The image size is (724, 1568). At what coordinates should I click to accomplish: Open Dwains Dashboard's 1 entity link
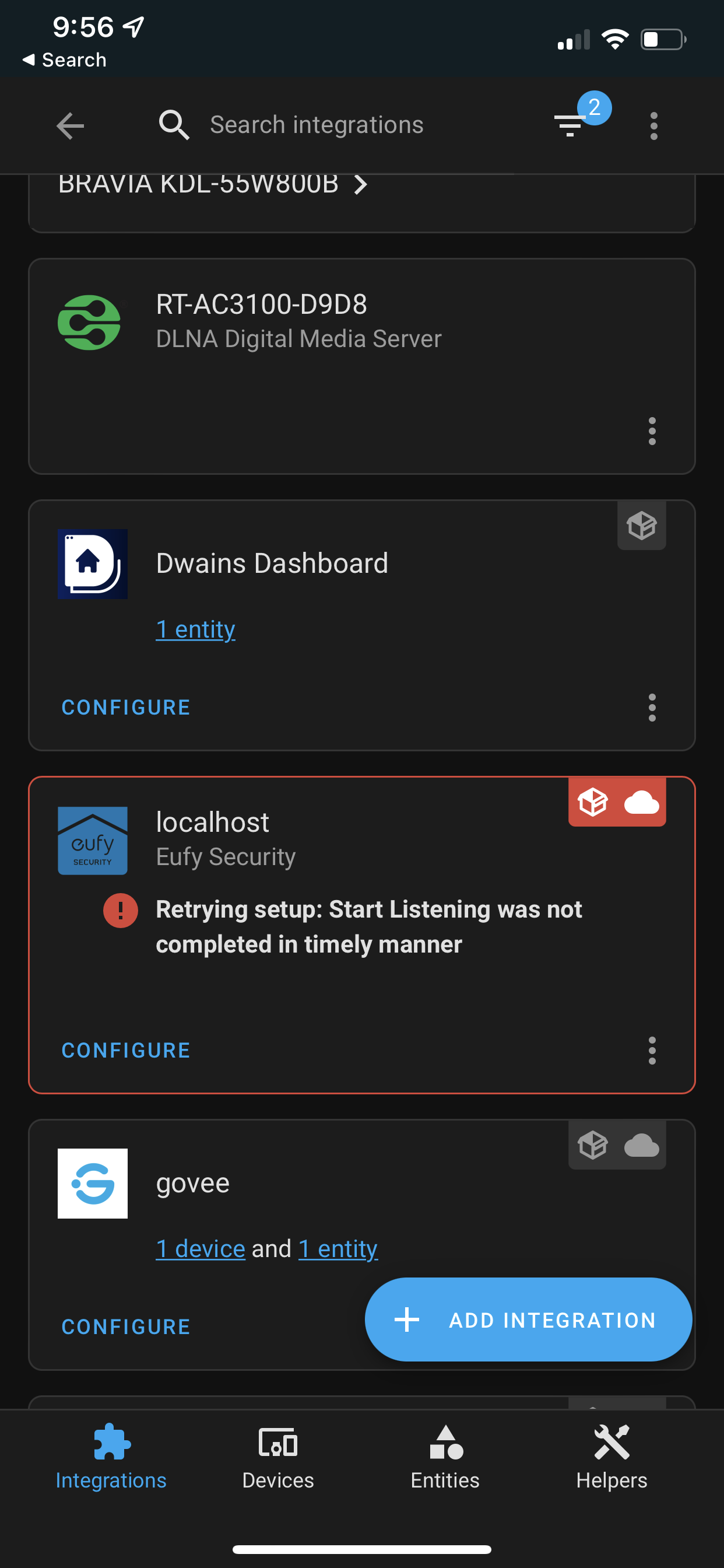[195, 629]
